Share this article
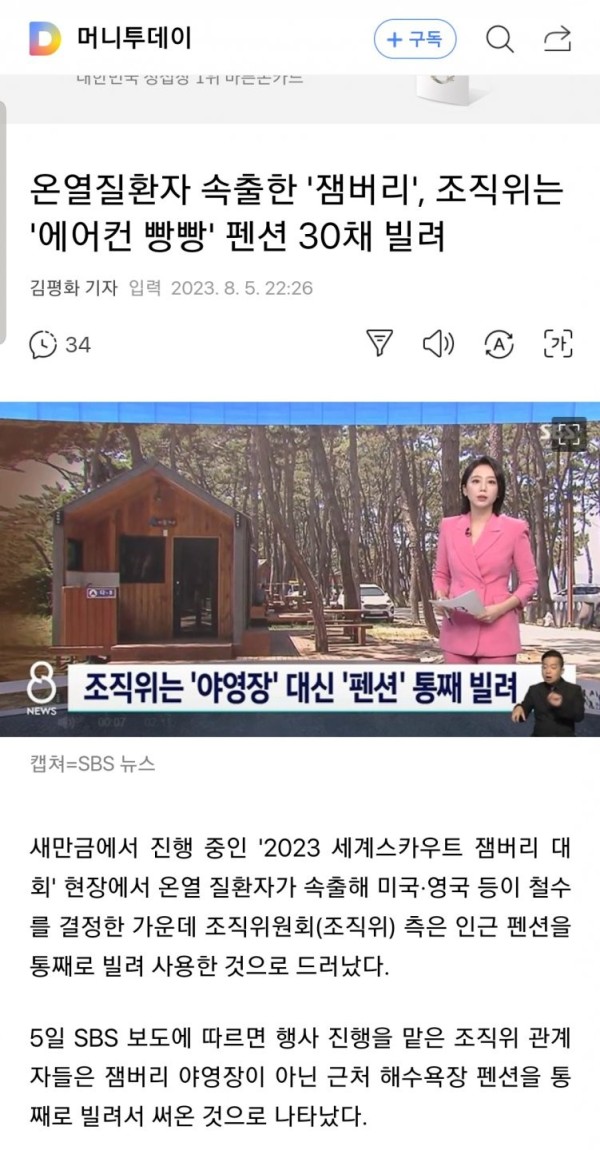 point(557,40)
